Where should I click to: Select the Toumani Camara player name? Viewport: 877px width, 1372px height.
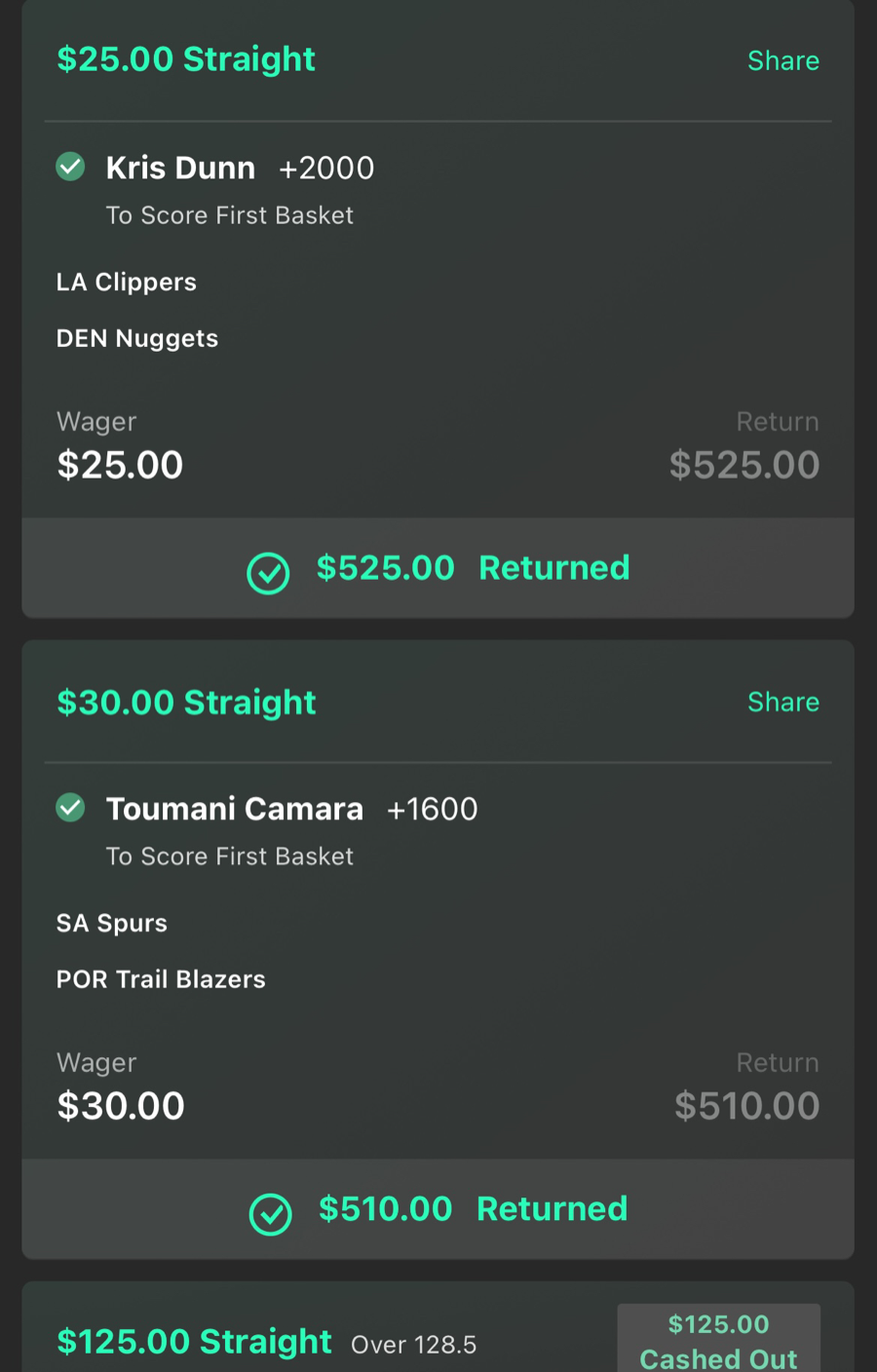pyautogui.click(x=234, y=808)
